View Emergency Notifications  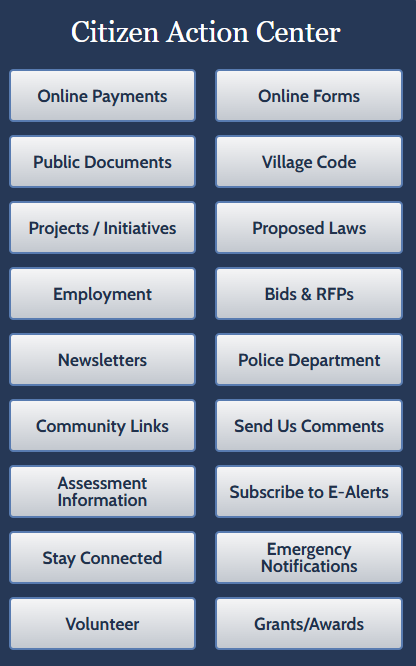(309, 558)
